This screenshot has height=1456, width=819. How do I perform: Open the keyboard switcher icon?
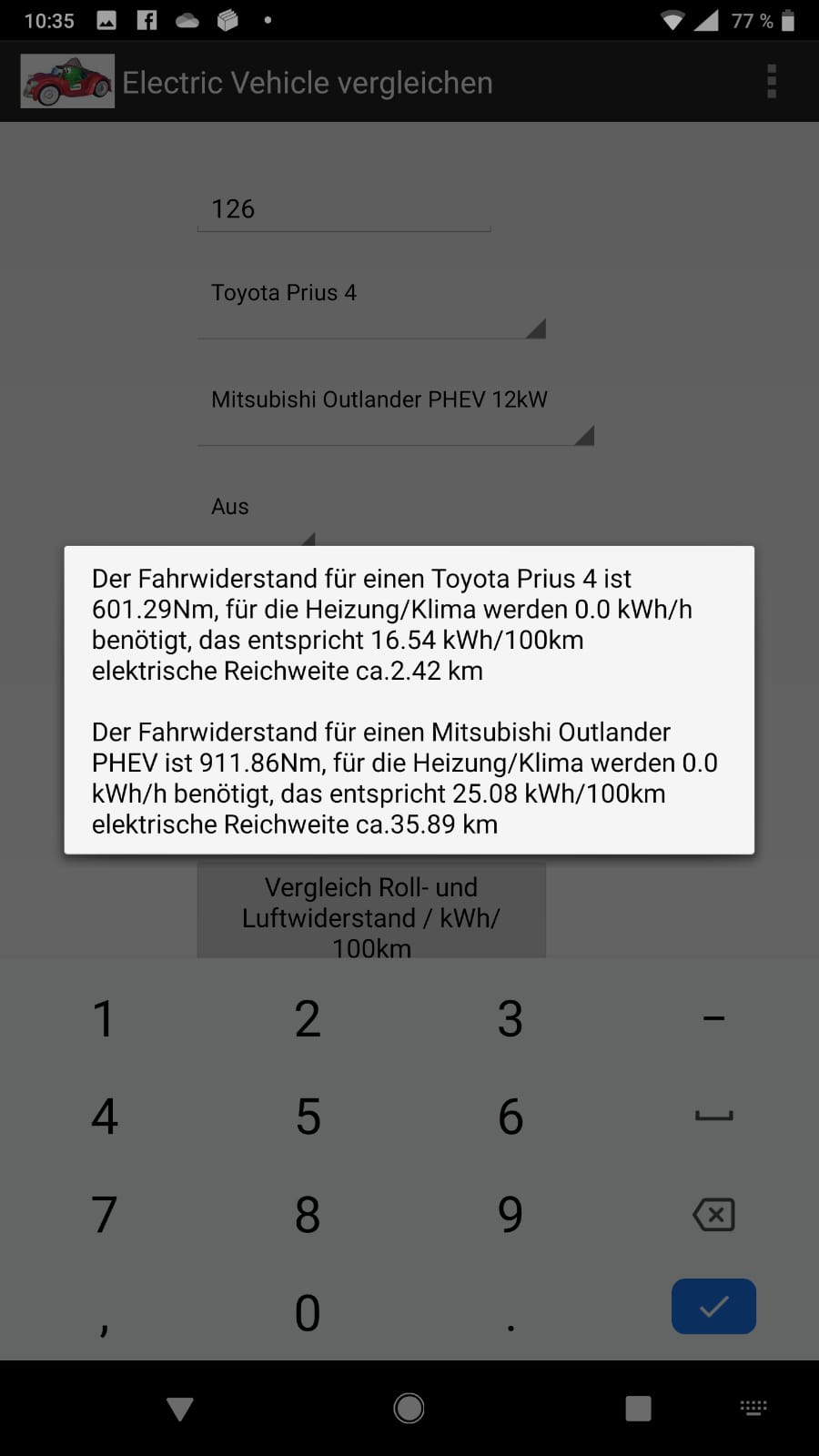pos(753,1409)
